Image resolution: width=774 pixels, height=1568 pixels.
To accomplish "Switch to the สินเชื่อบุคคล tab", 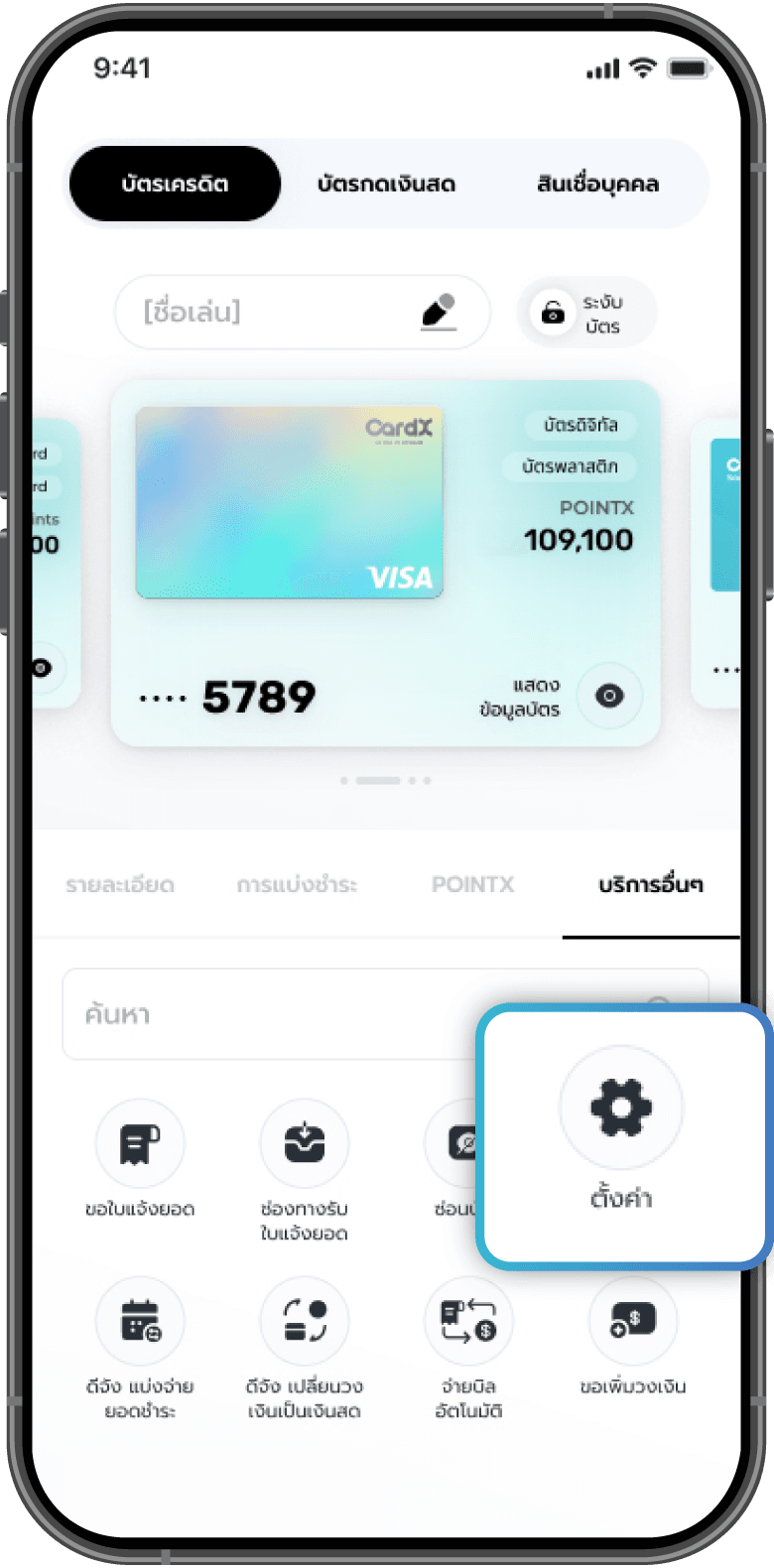I will pos(597,185).
